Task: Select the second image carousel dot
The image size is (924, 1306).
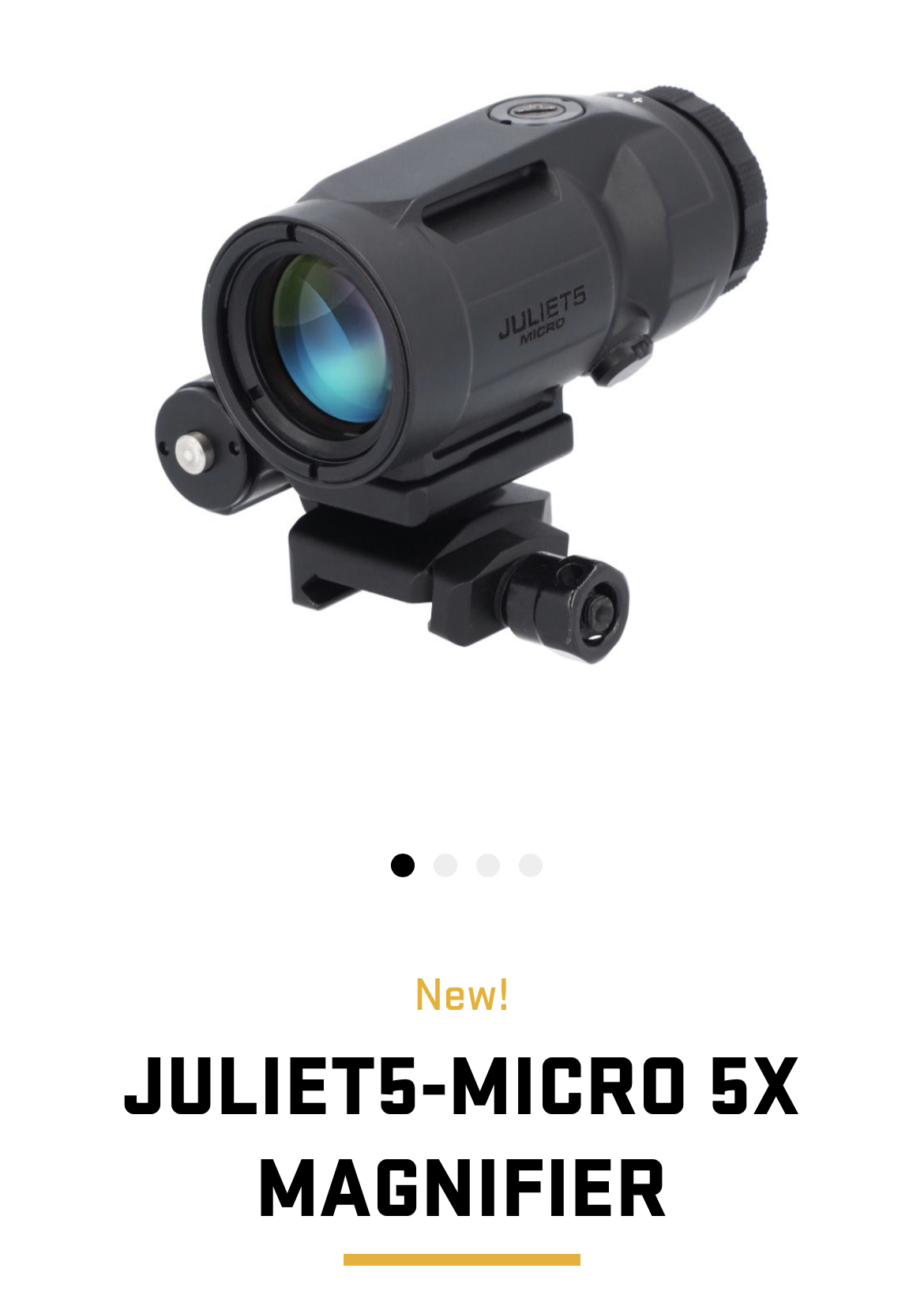Action: (x=445, y=865)
